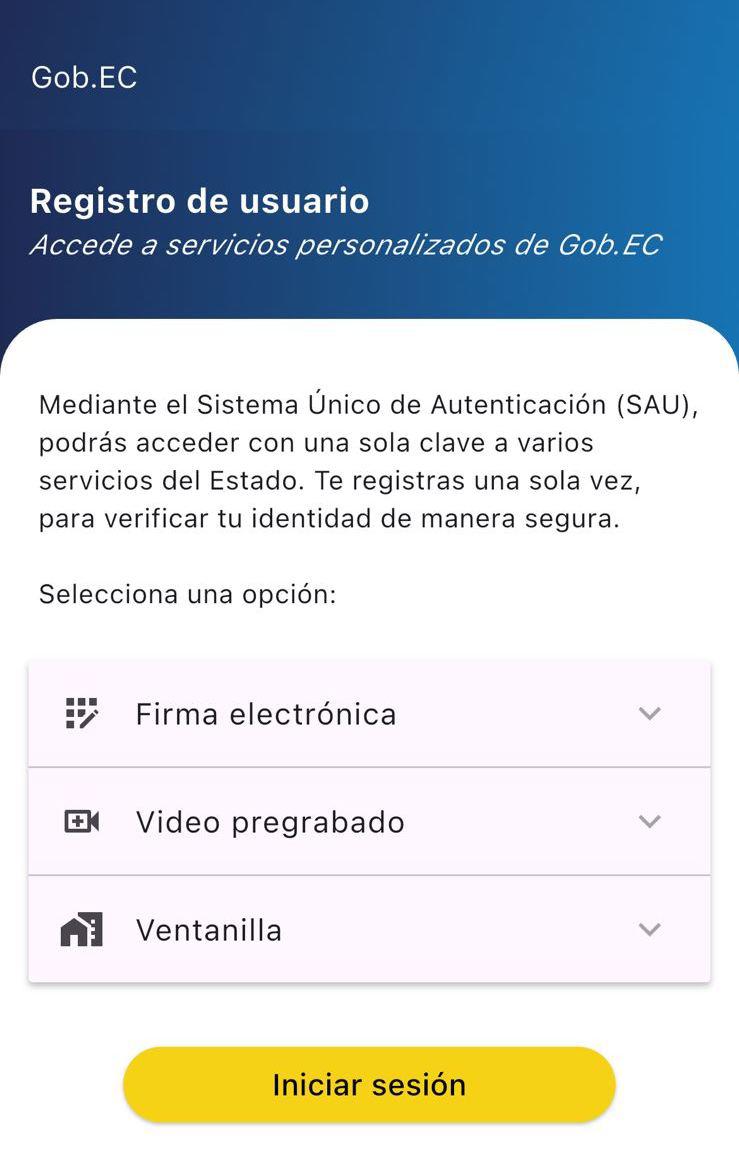This screenshot has height=1163, width=739.
Task: Select the Firma electrónica registration option
Action: point(369,714)
